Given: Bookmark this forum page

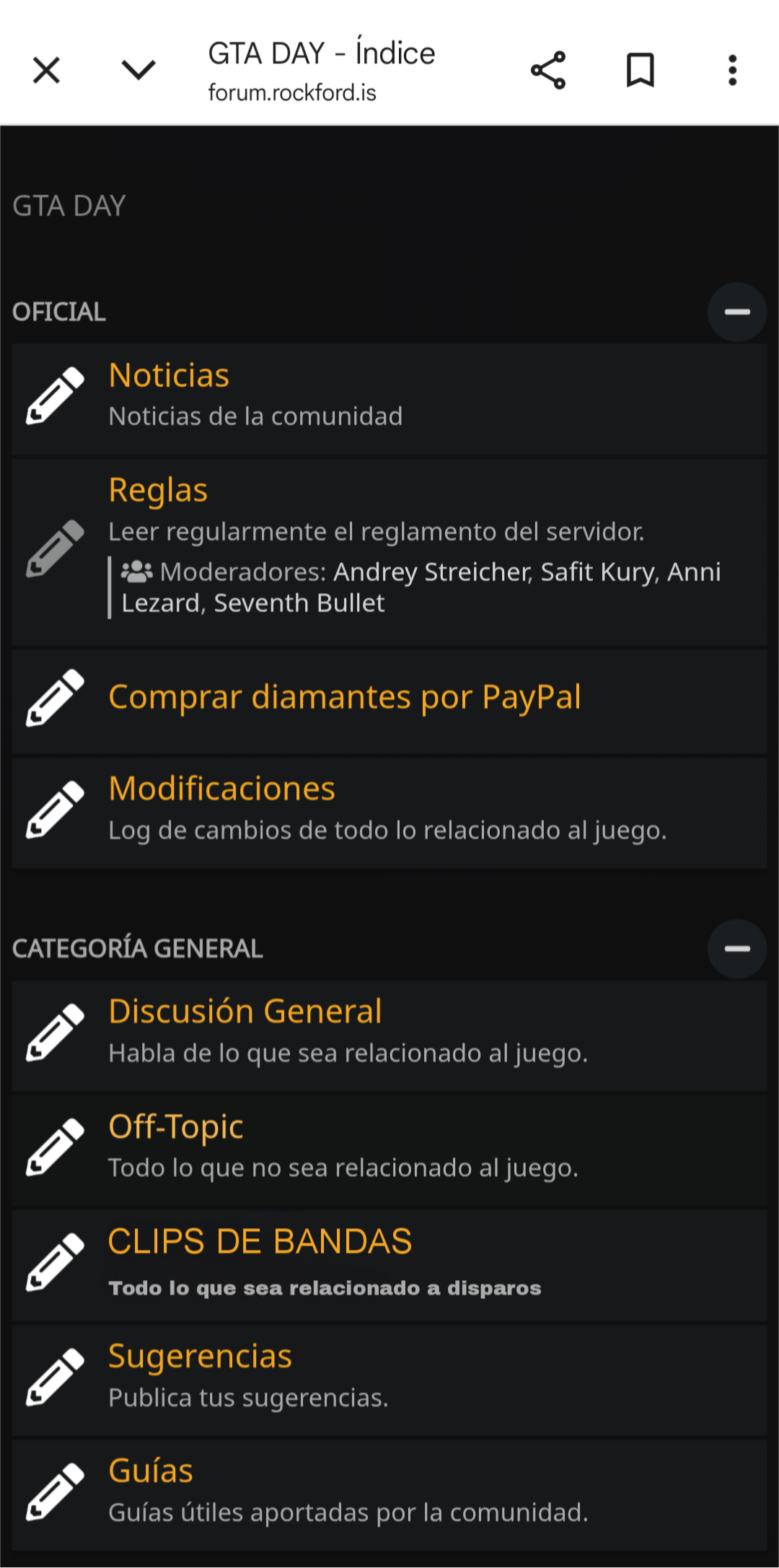Looking at the screenshot, I should click(x=640, y=71).
